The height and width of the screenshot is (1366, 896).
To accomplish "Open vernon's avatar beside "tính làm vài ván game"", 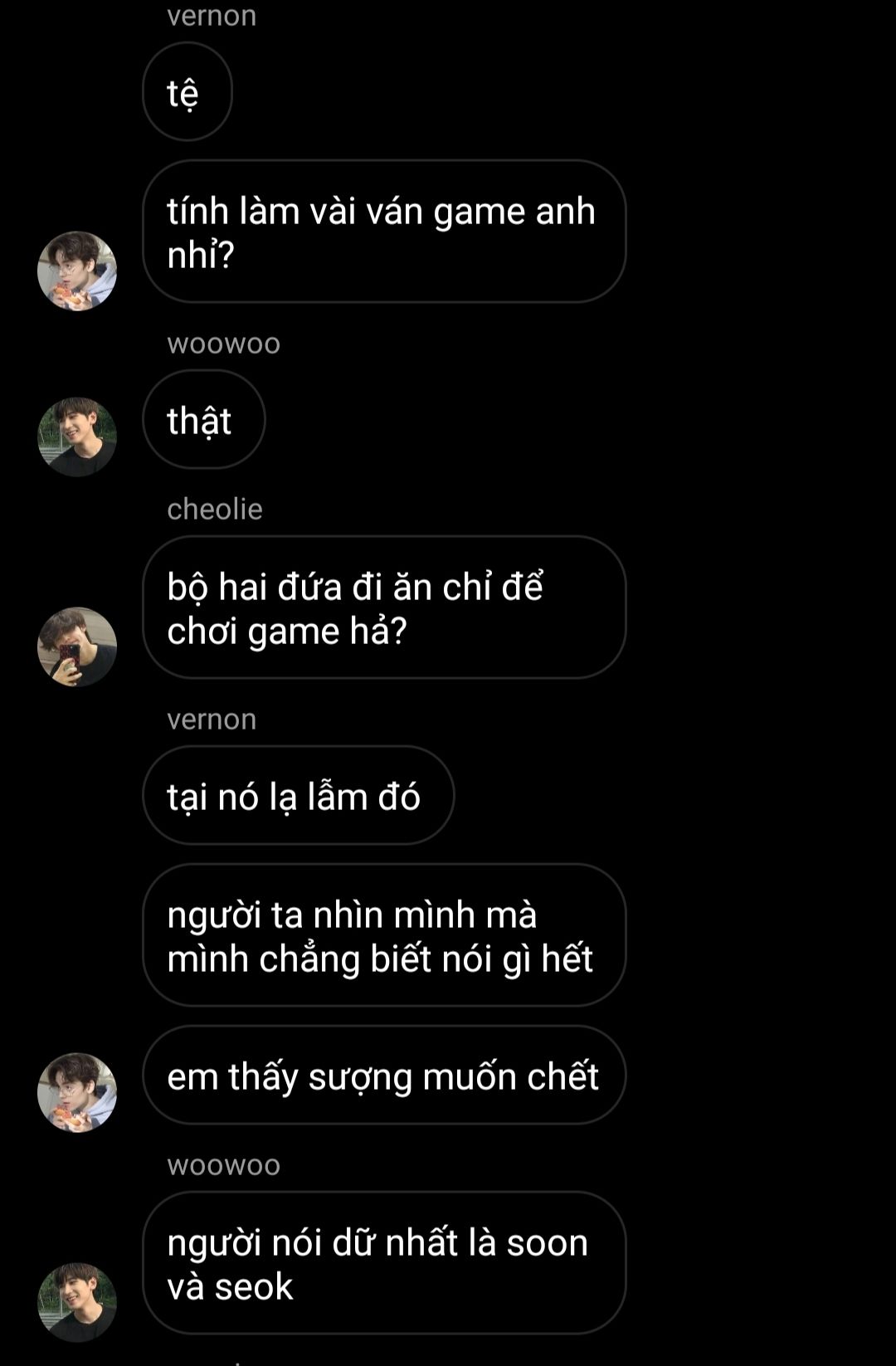I will coord(77,271).
